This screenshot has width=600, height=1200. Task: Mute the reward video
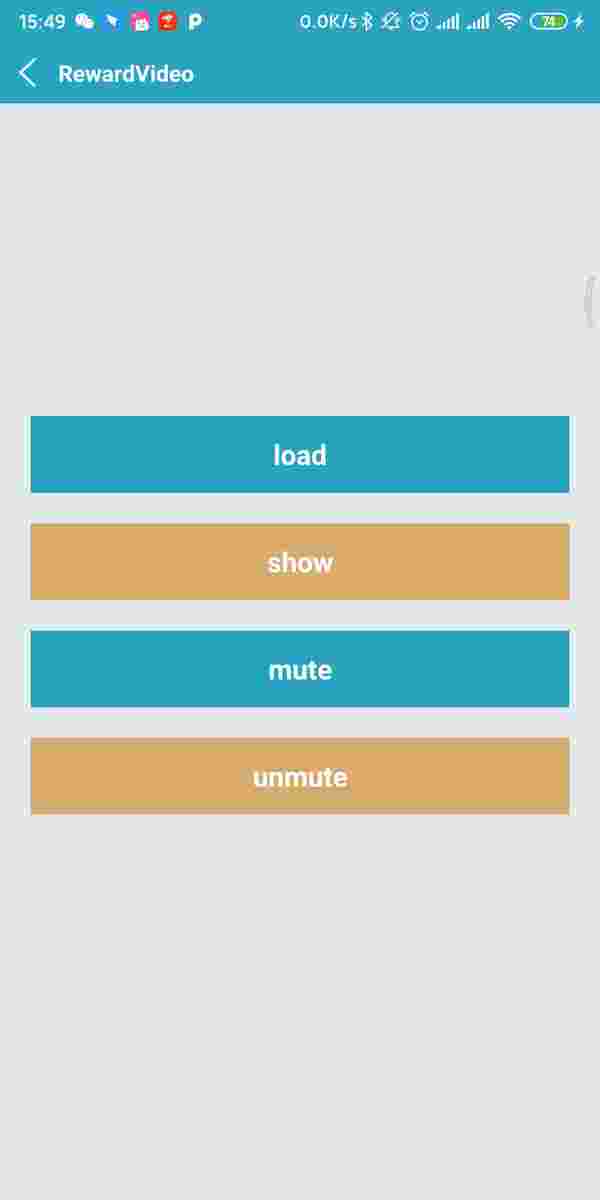300,668
